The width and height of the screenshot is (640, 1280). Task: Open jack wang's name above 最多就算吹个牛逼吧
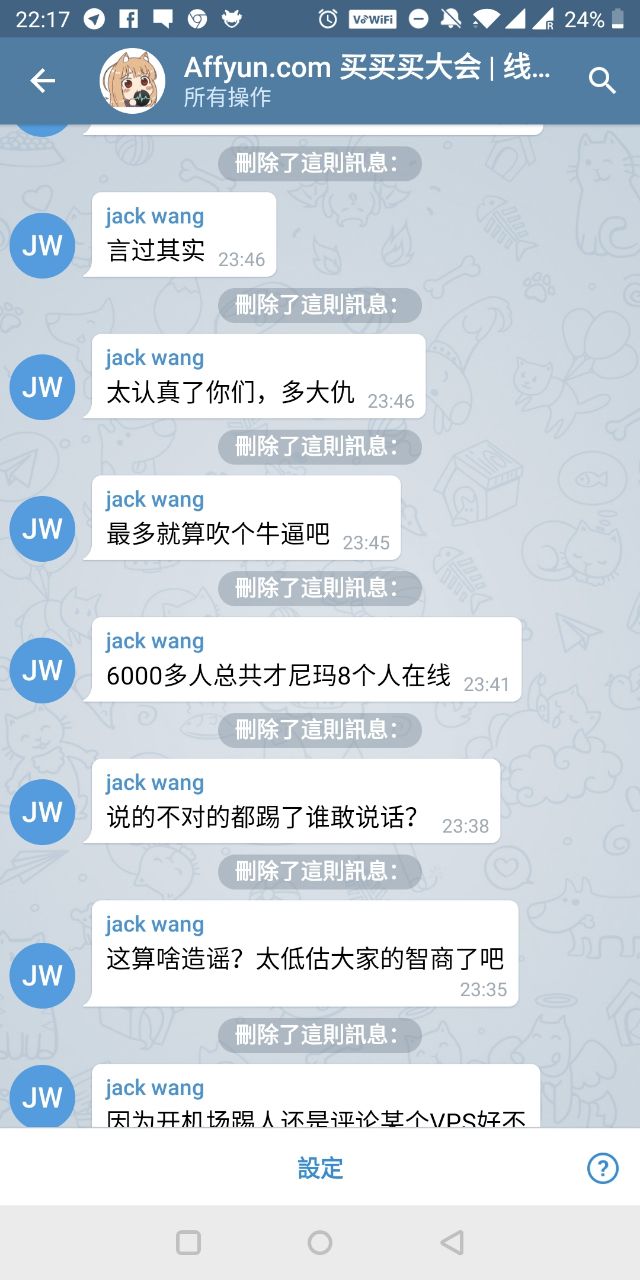pyautogui.click(x=155, y=500)
